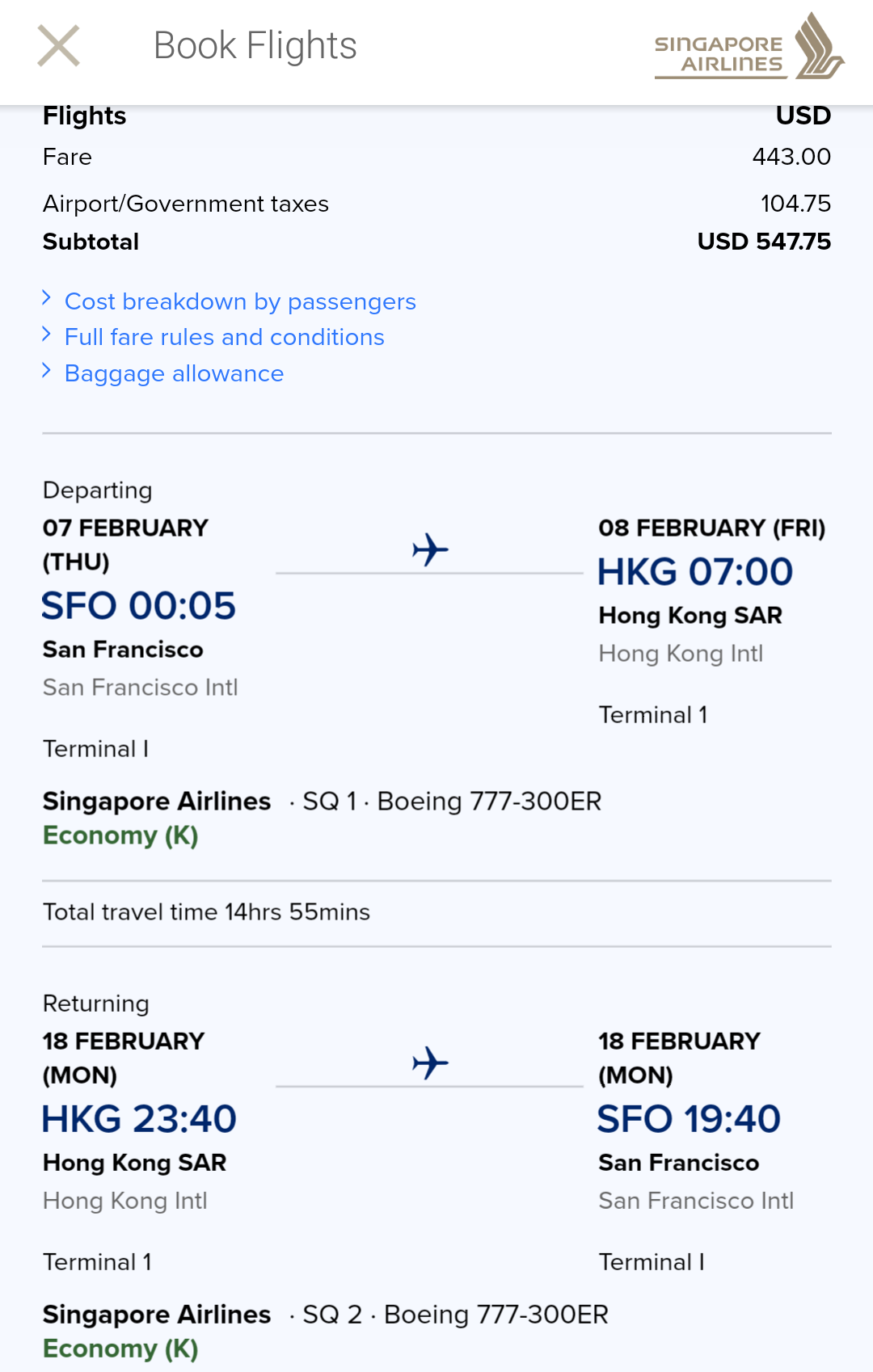Viewport: 873px width, 1372px height.
Task: Close the Book Flights screen
Action: coord(59,46)
